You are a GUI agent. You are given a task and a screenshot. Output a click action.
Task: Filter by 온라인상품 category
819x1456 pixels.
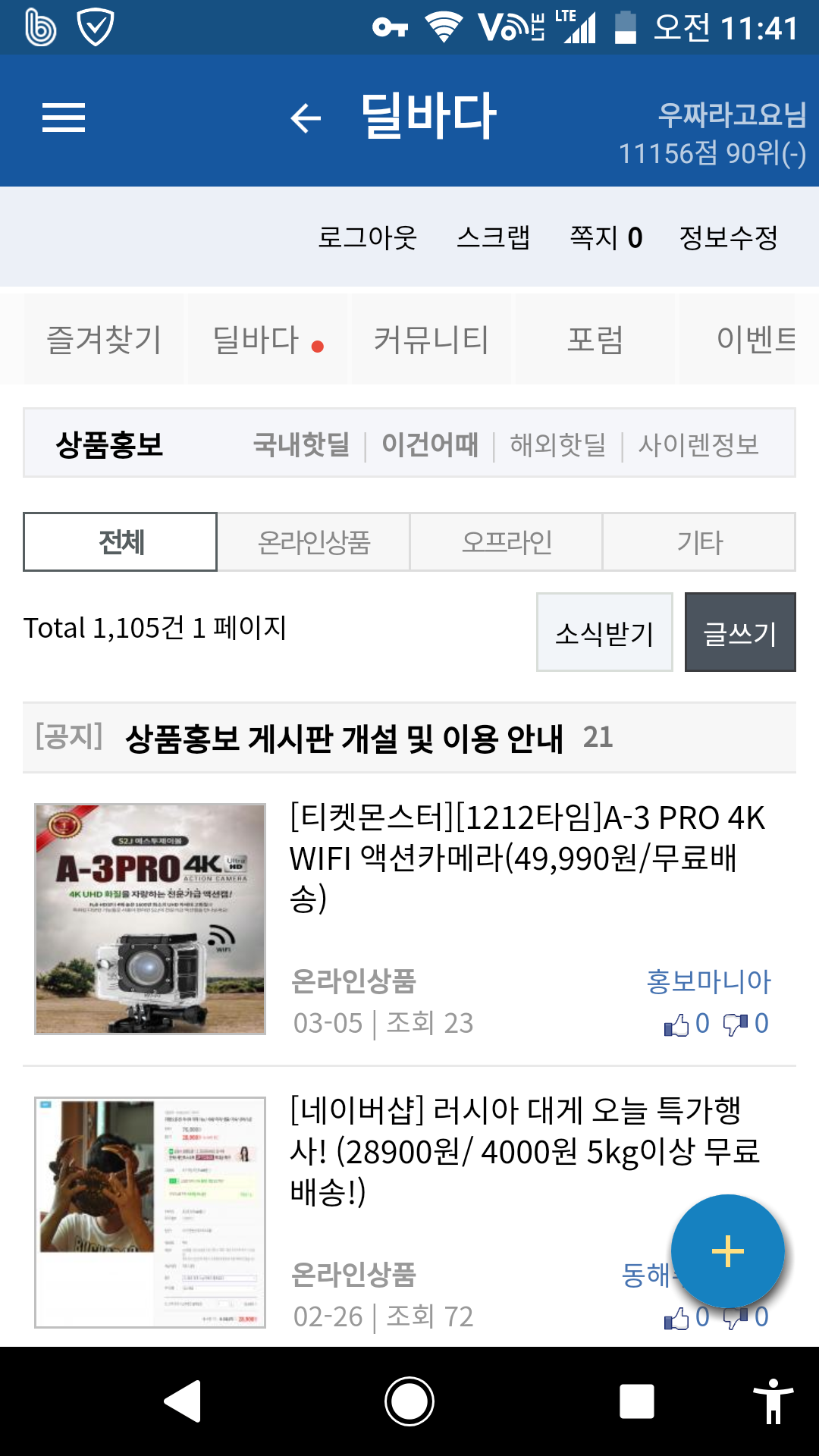pos(314,542)
